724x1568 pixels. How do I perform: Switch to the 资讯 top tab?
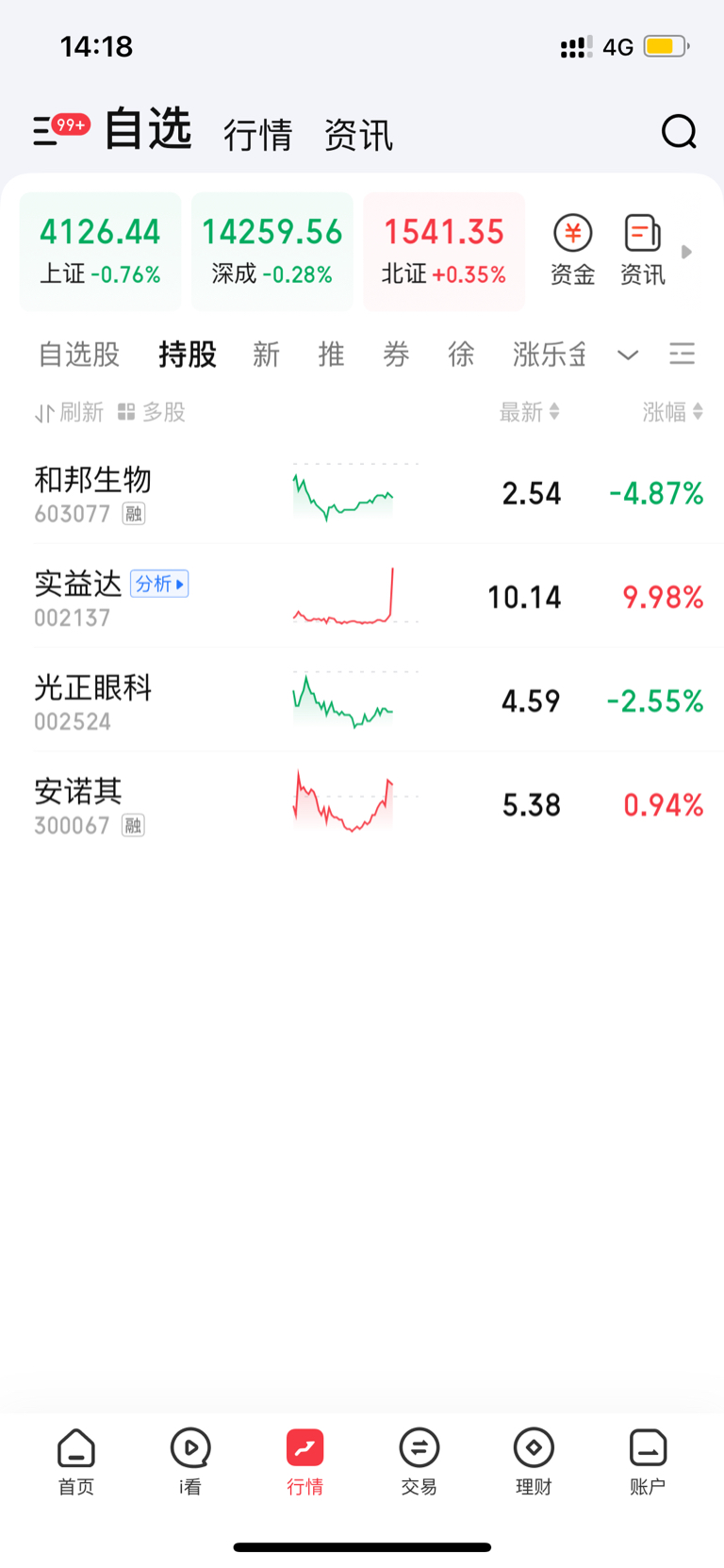coord(358,135)
